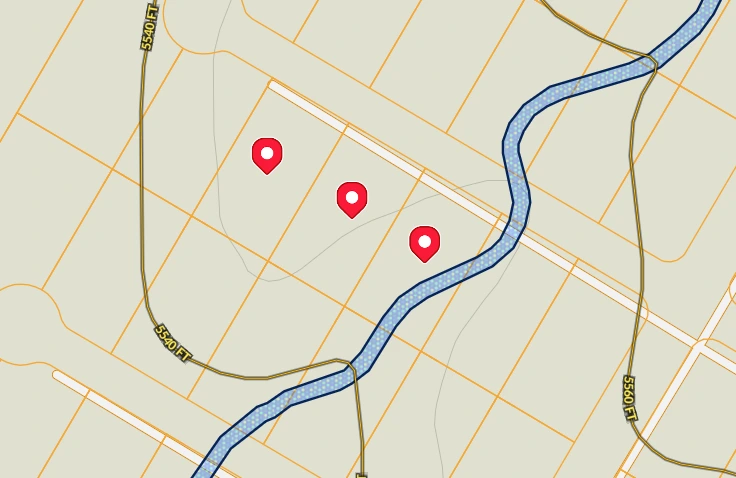Select the leftmost red map pin

point(267,155)
